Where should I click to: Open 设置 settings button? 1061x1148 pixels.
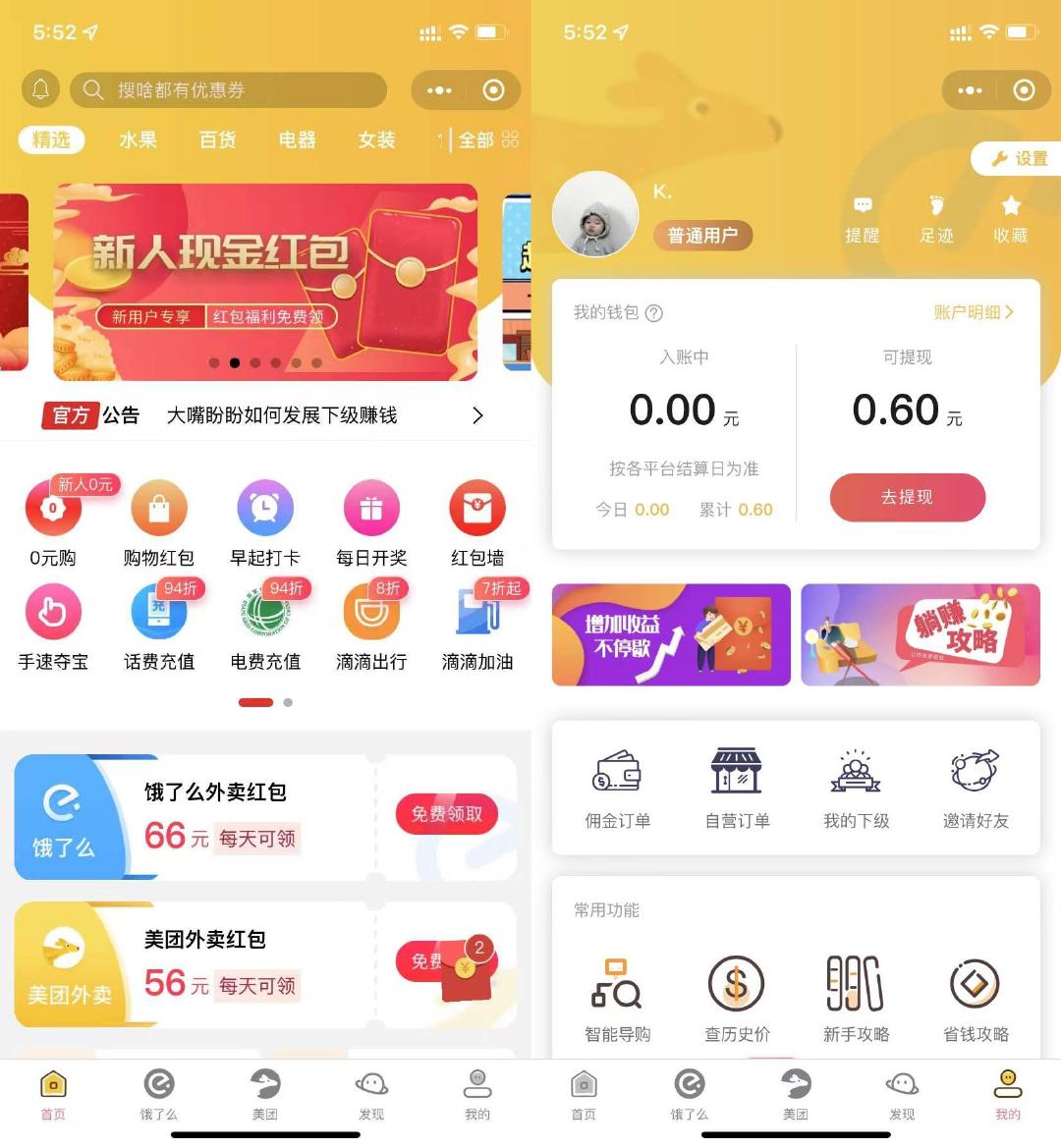coord(1019,159)
